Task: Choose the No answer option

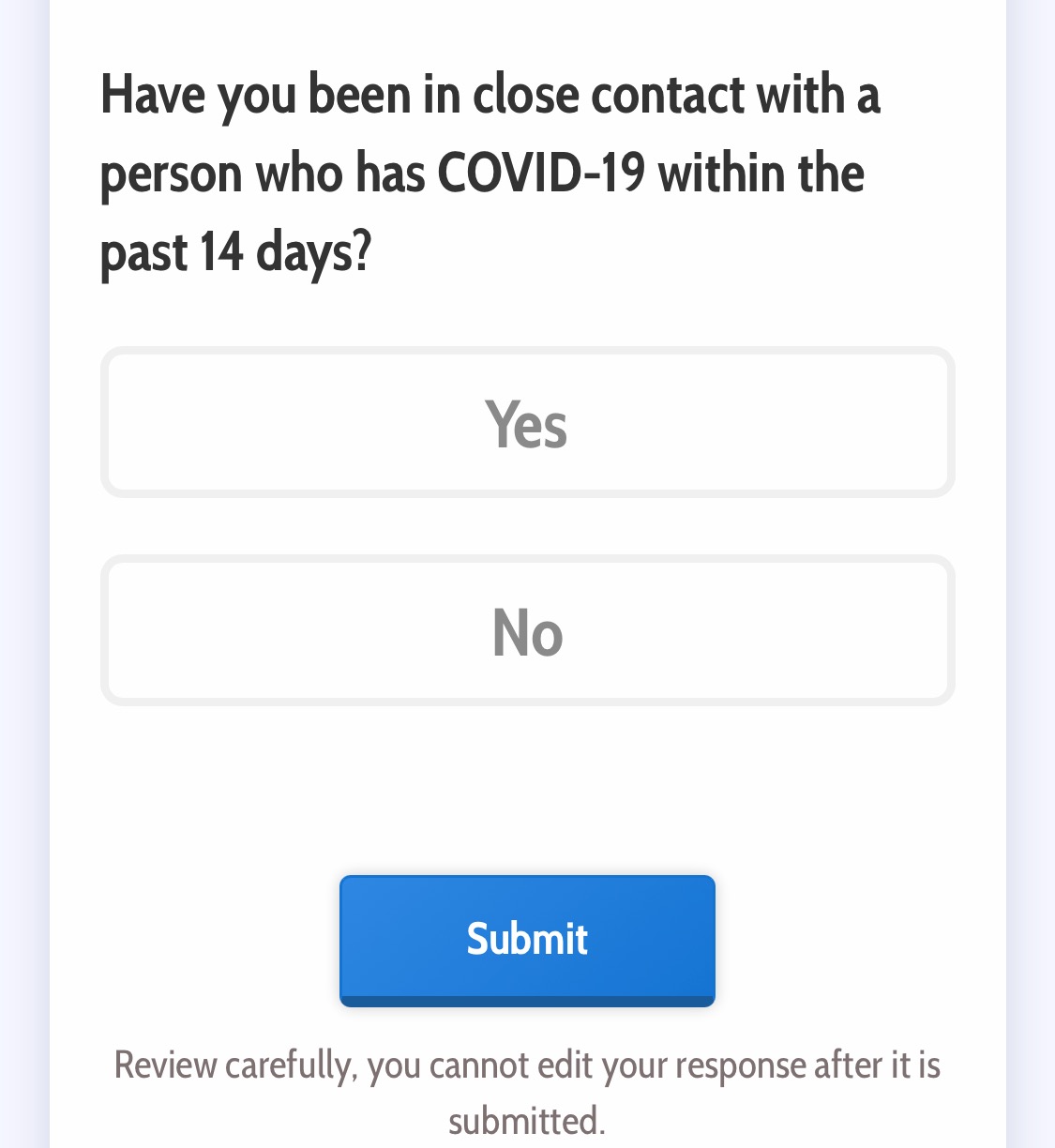Action: point(527,631)
